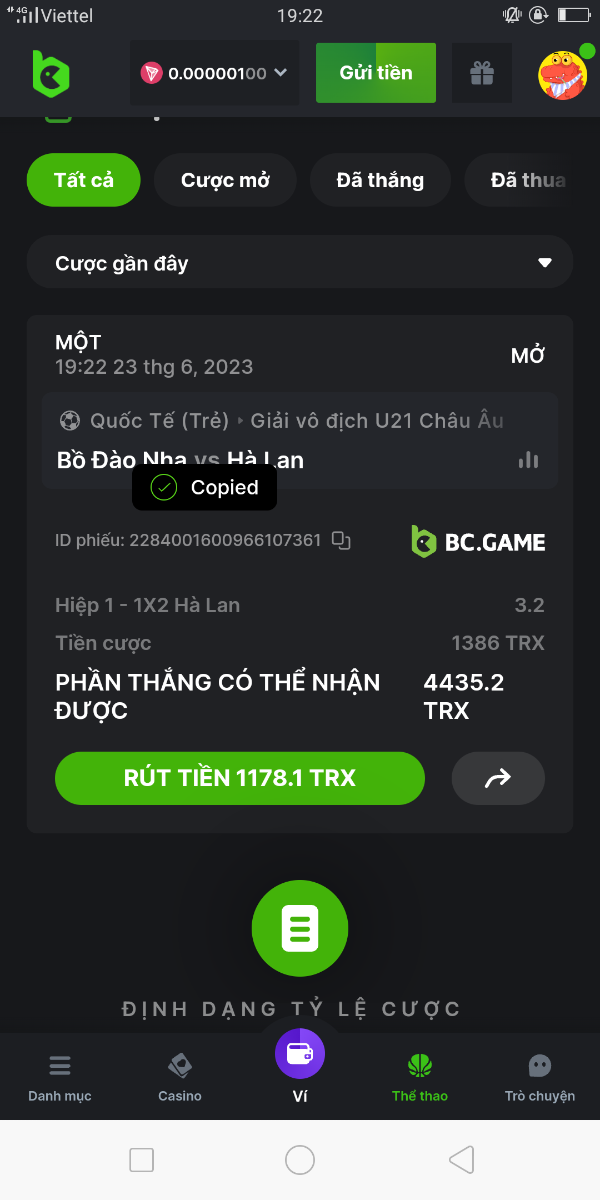Switch to the Casino tab

point(180,1075)
